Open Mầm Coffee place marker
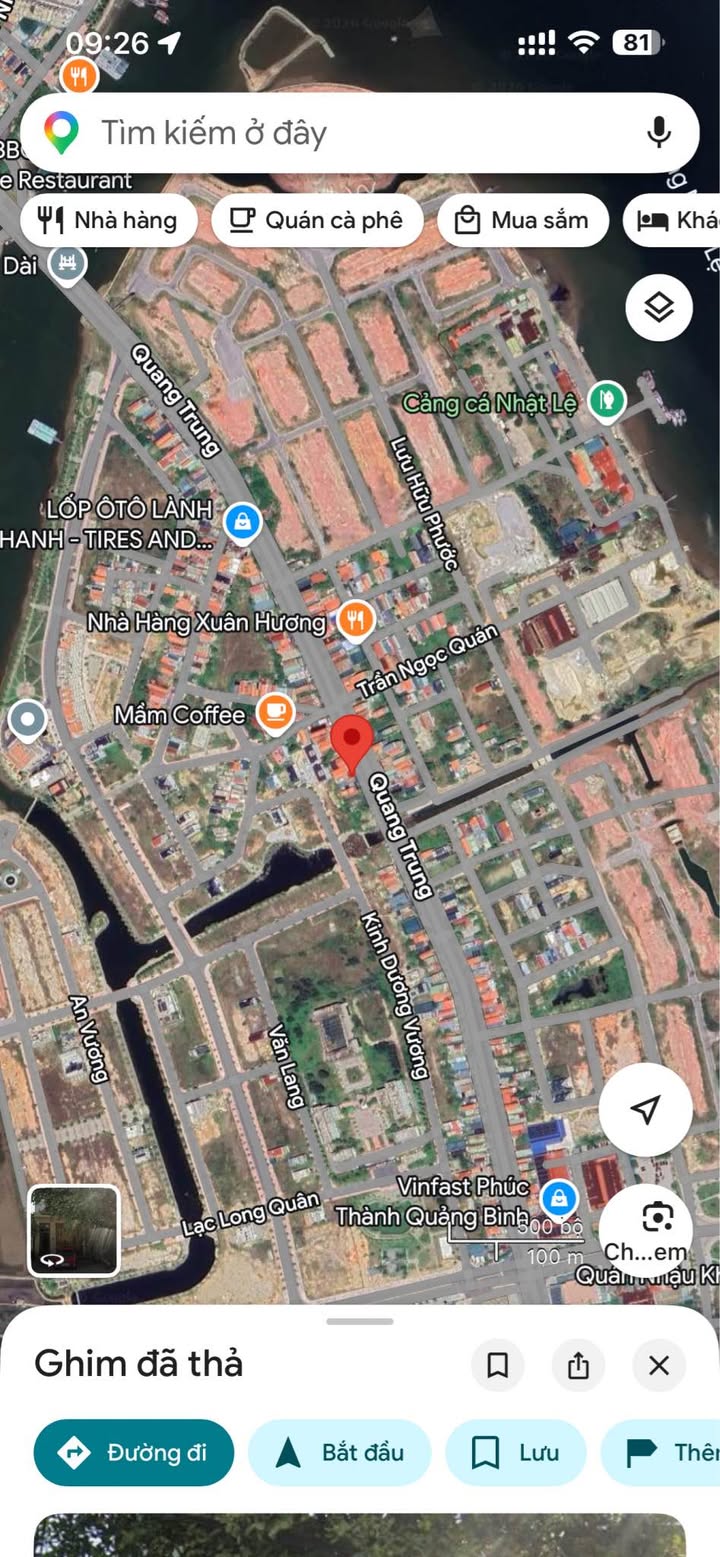The height and width of the screenshot is (1557, 720). click(x=274, y=713)
